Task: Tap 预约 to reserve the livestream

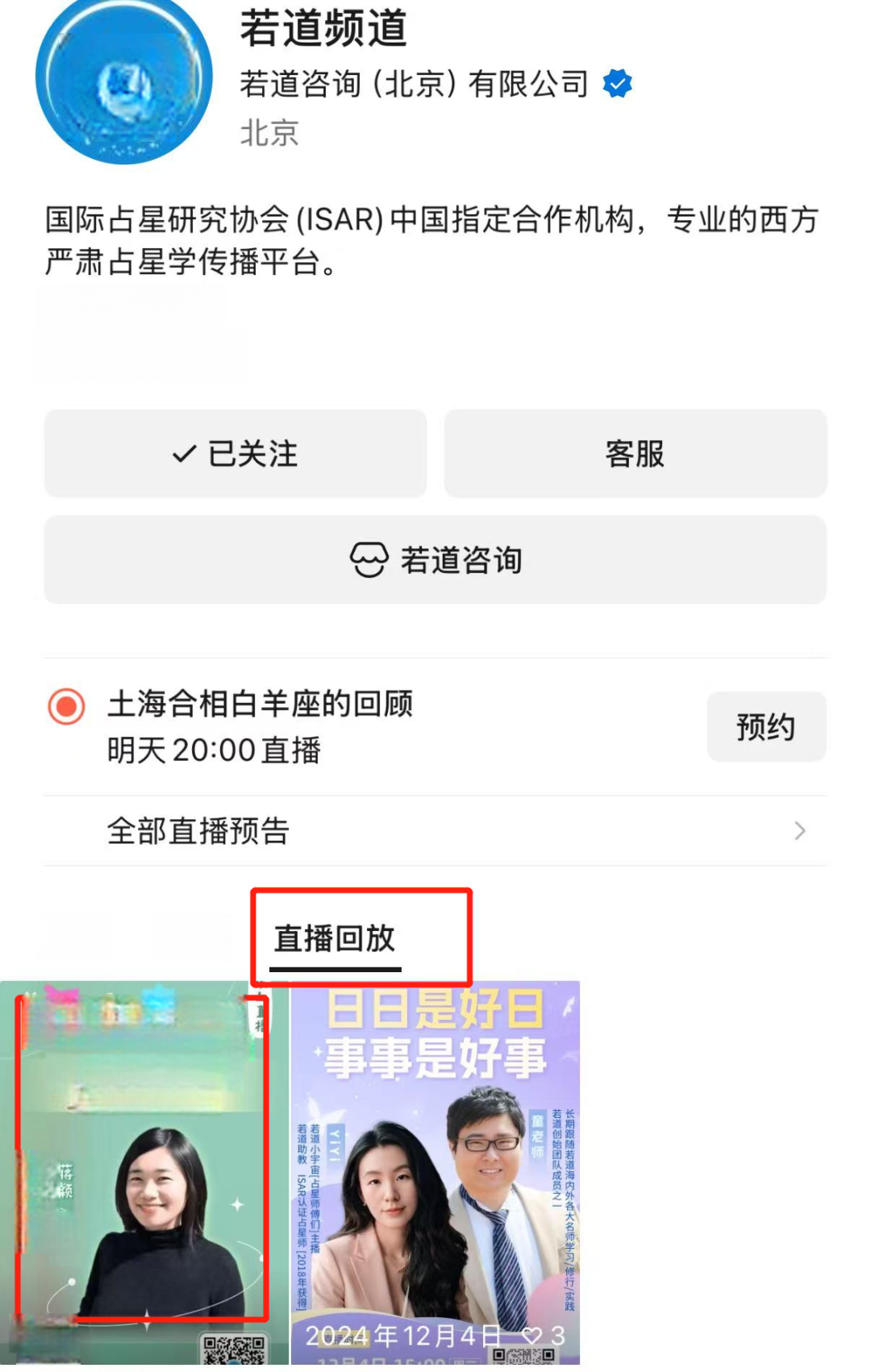Action: pyautogui.click(x=765, y=727)
